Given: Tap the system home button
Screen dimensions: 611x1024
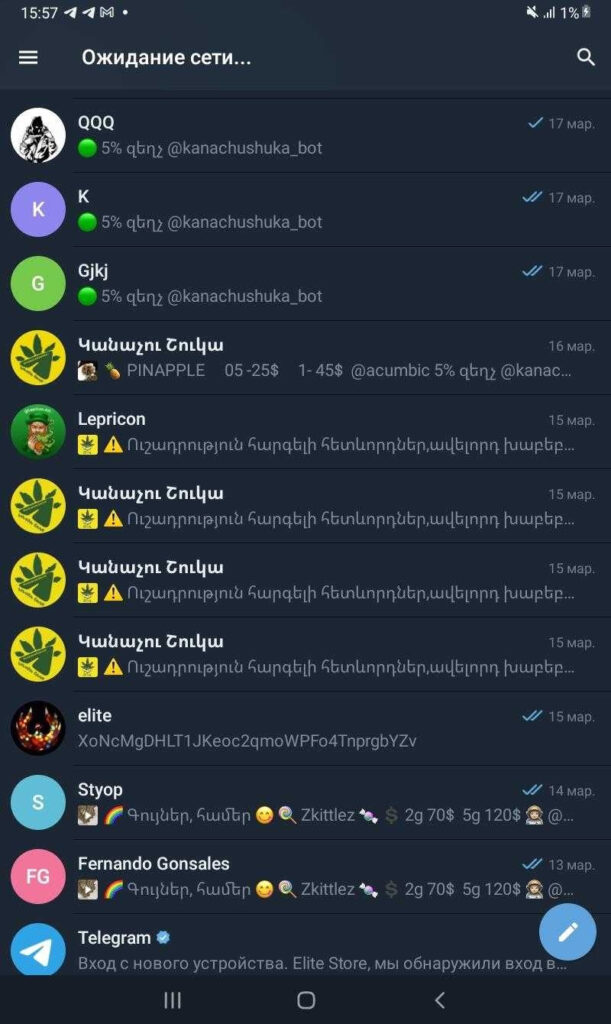Looking at the screenshot, I should coord(306,1000).
